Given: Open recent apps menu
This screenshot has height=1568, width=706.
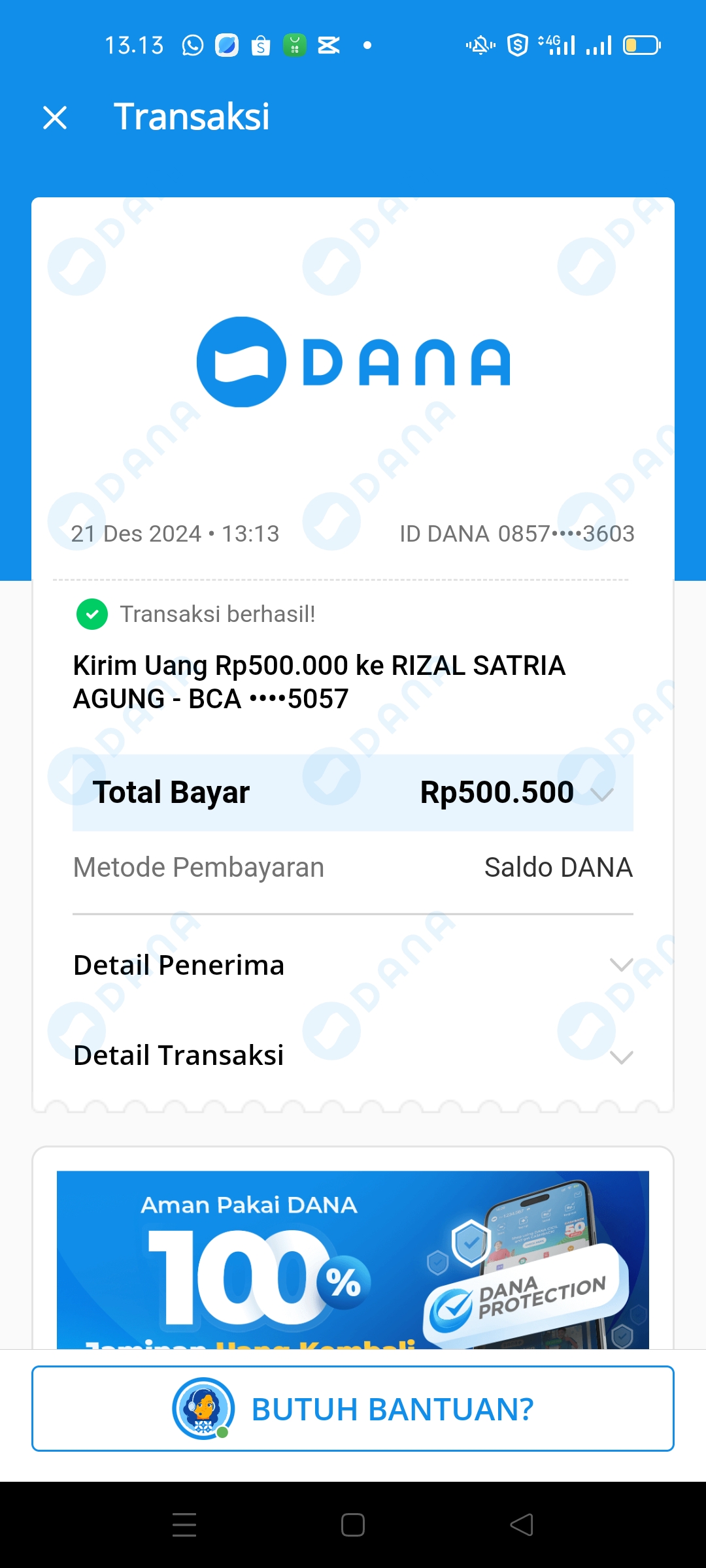Looking at the screenshot, I should [184, 1525].
